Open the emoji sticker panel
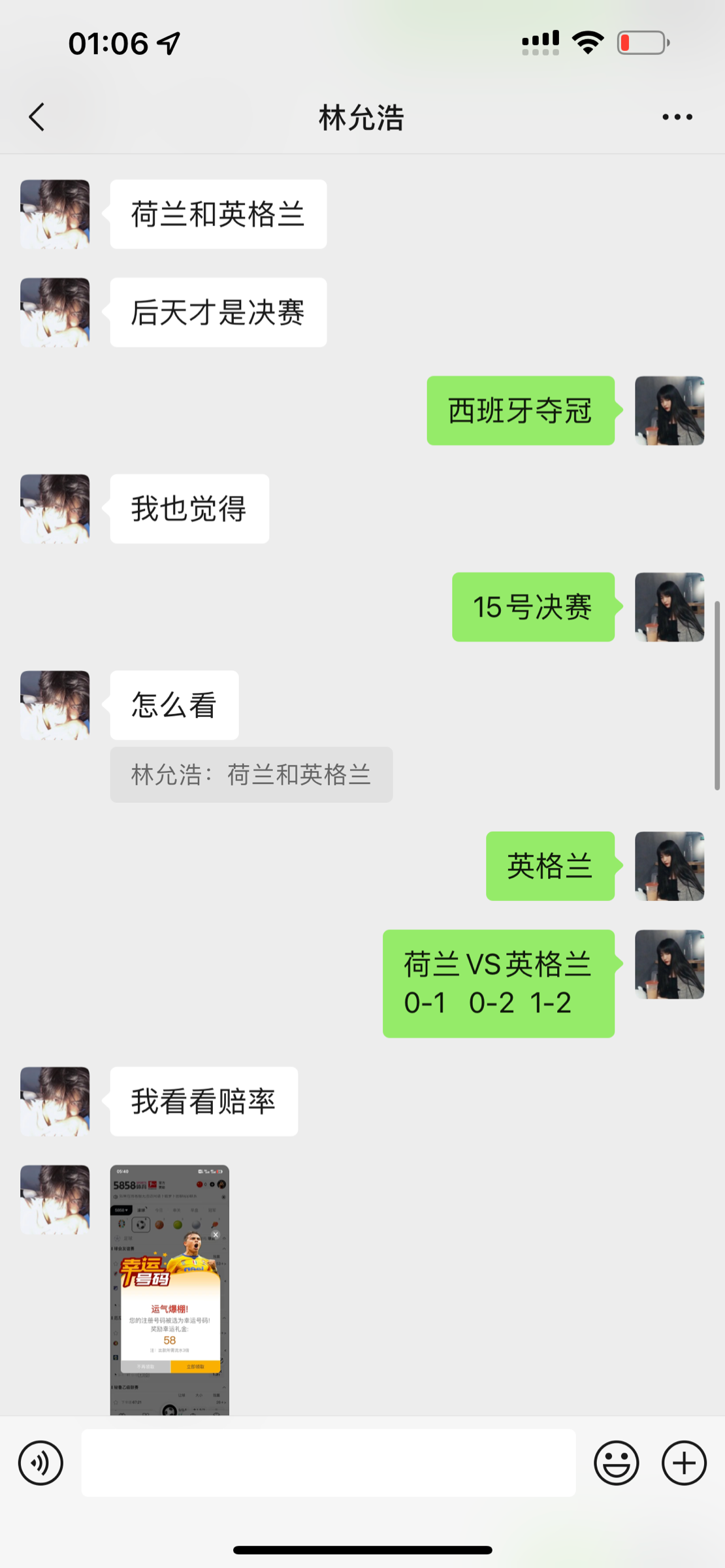Image resolution: width=725 pixels, height=1568 pixels. point(616,1463)
